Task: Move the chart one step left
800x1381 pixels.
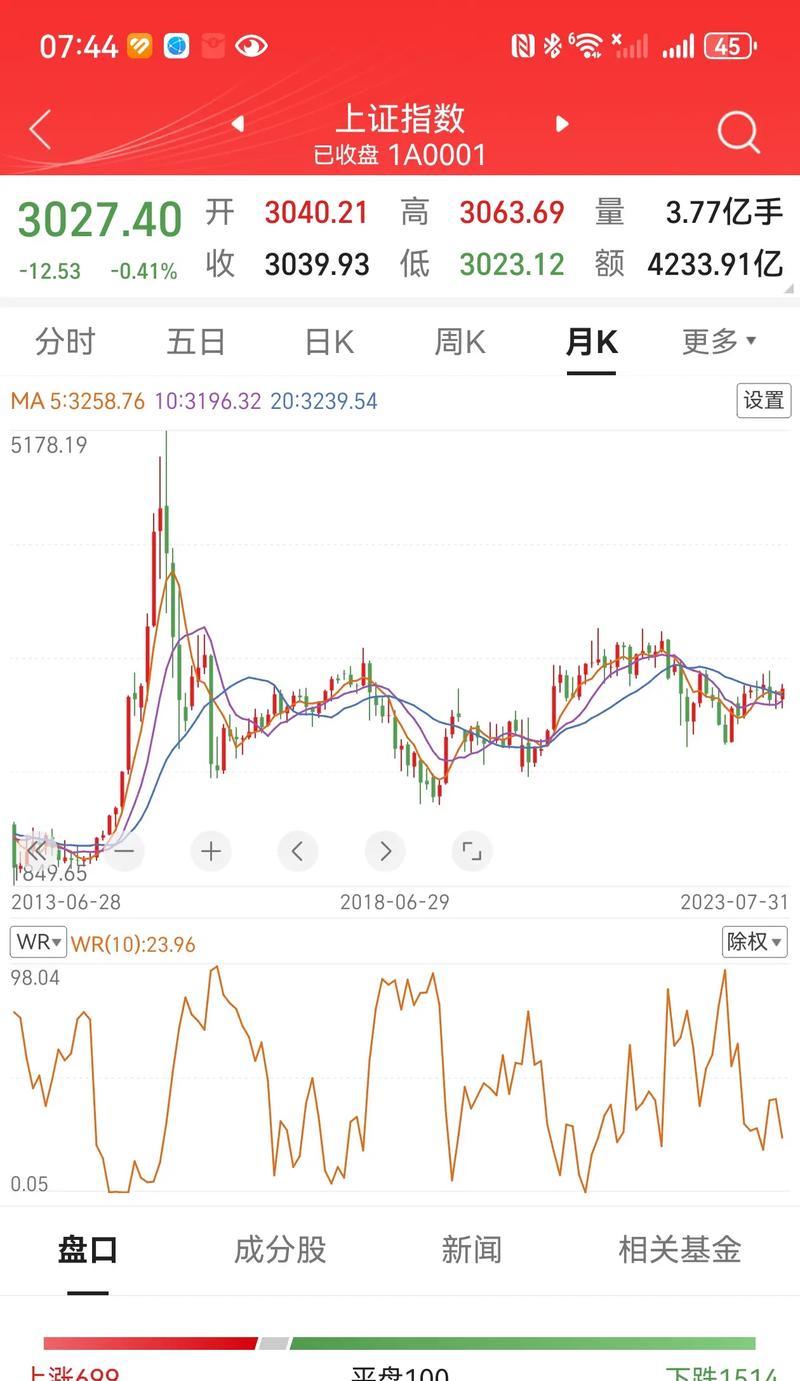Action: [298, 851]
